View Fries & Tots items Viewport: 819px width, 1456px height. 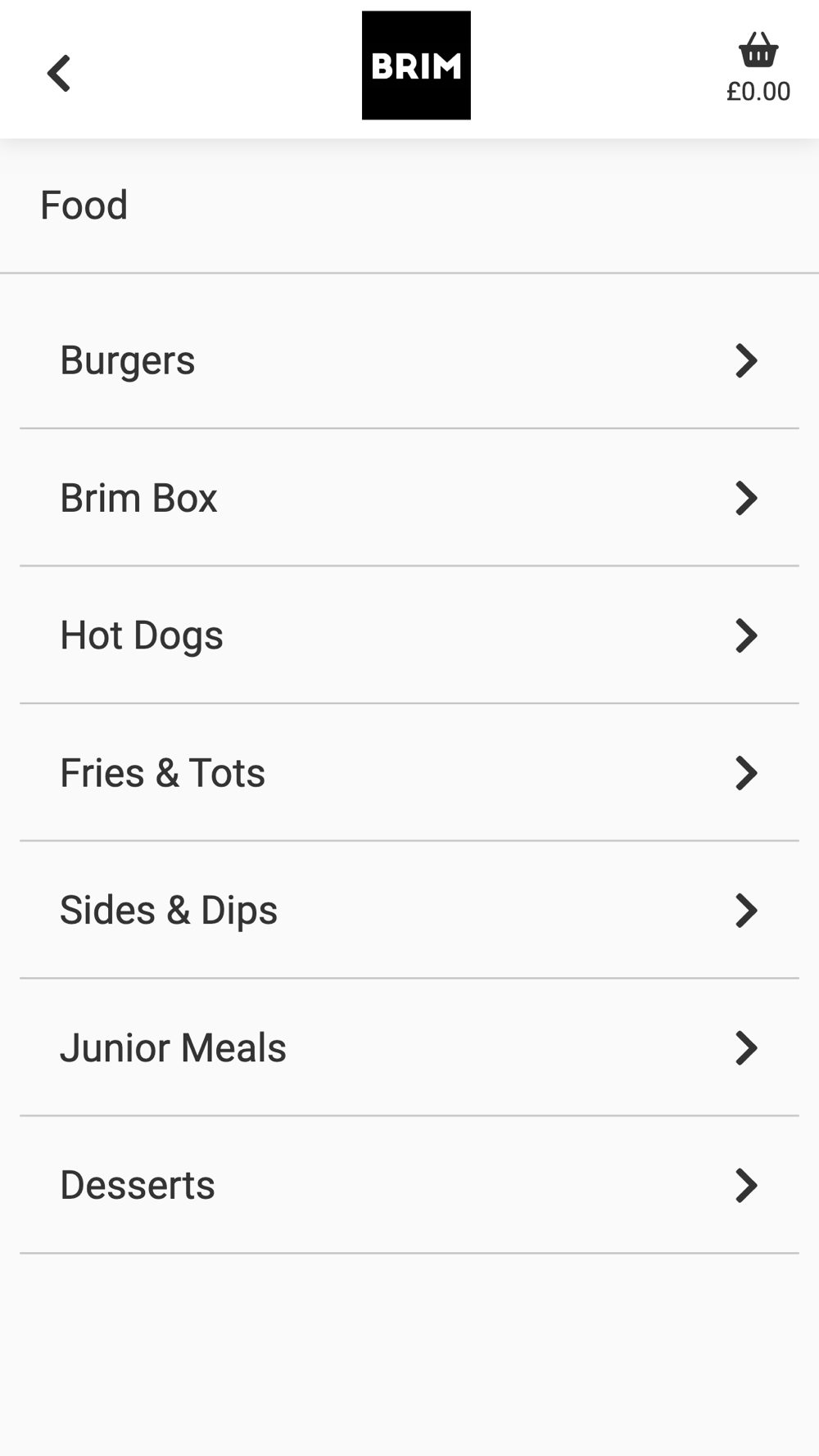pos(409,773)
